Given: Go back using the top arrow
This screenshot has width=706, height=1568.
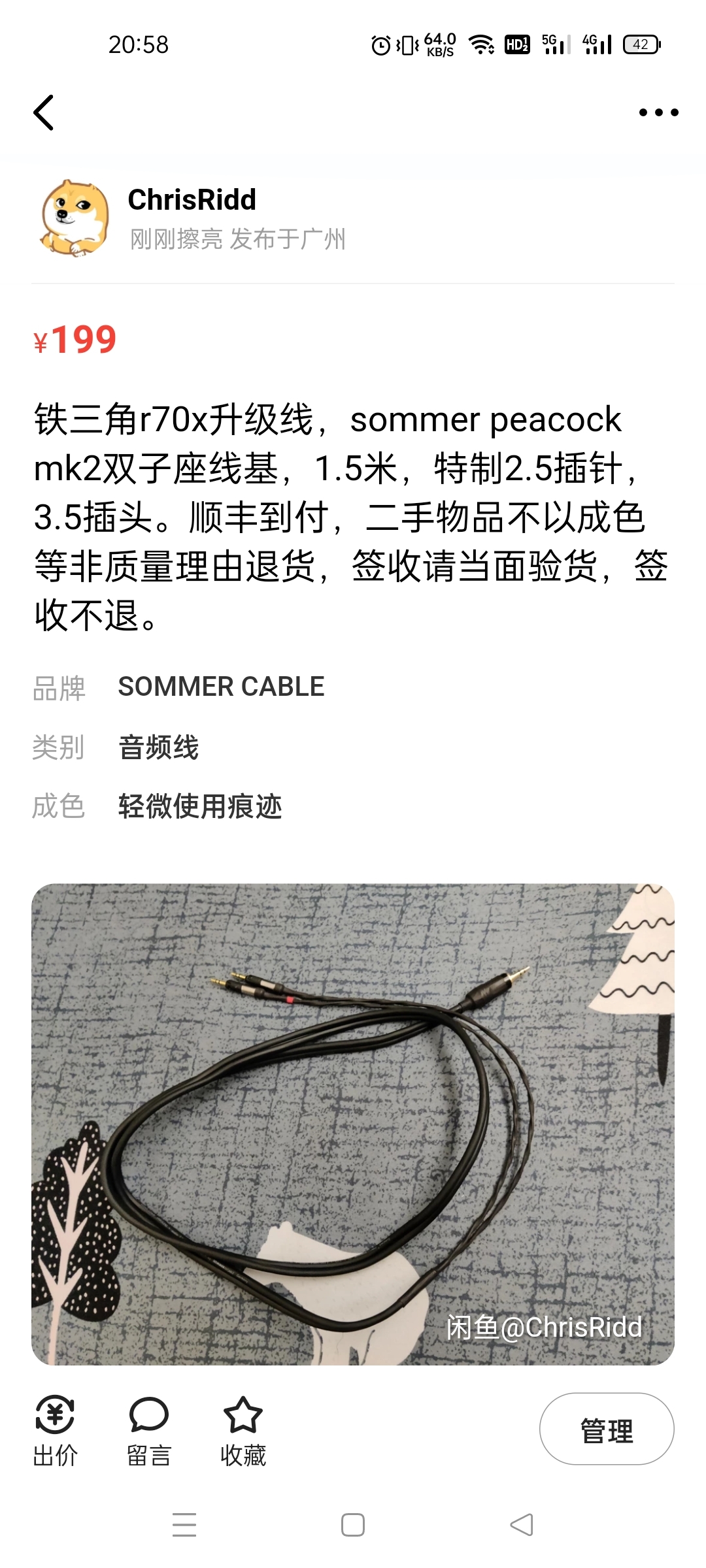Looking at the screenshot, I should 44,112.
